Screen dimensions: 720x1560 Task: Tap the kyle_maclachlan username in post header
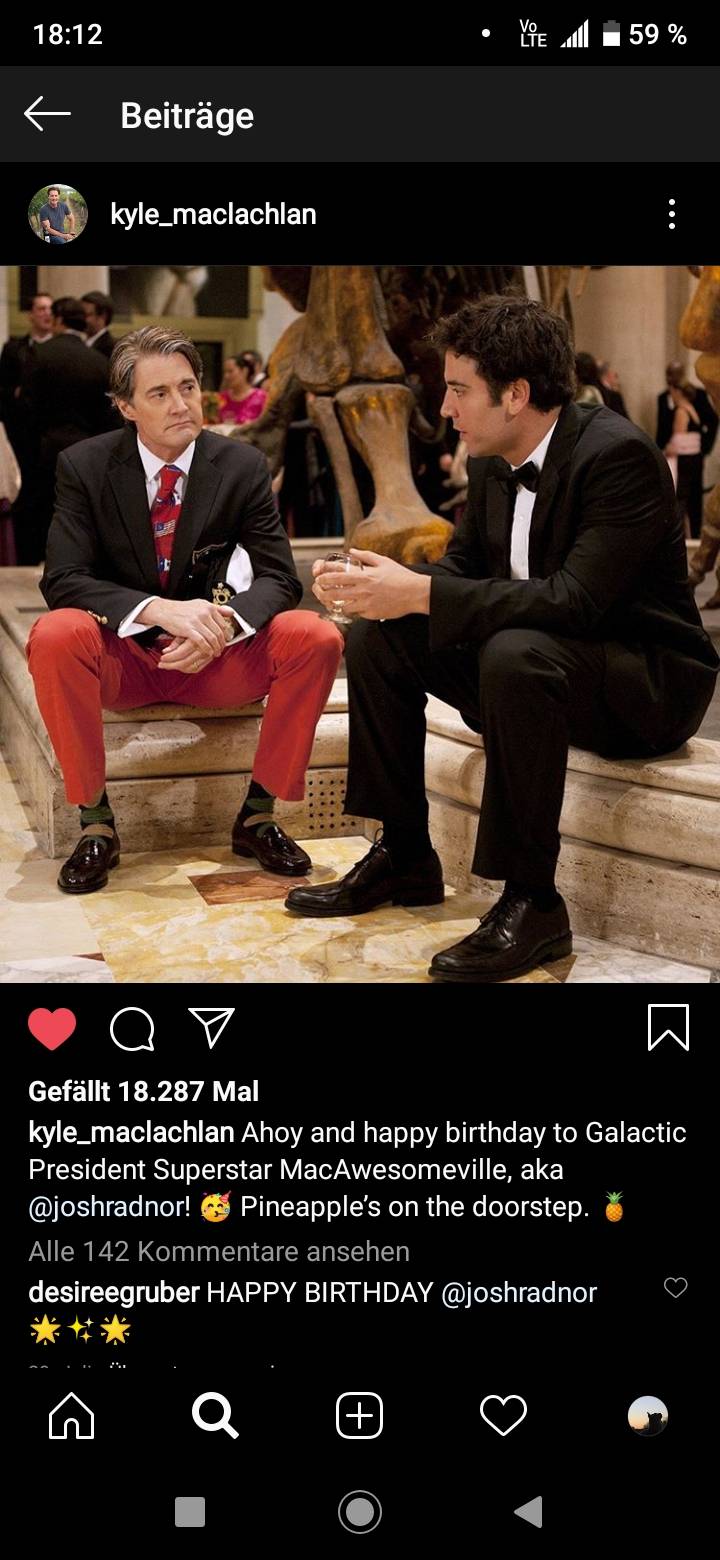[x=213, y=214]
